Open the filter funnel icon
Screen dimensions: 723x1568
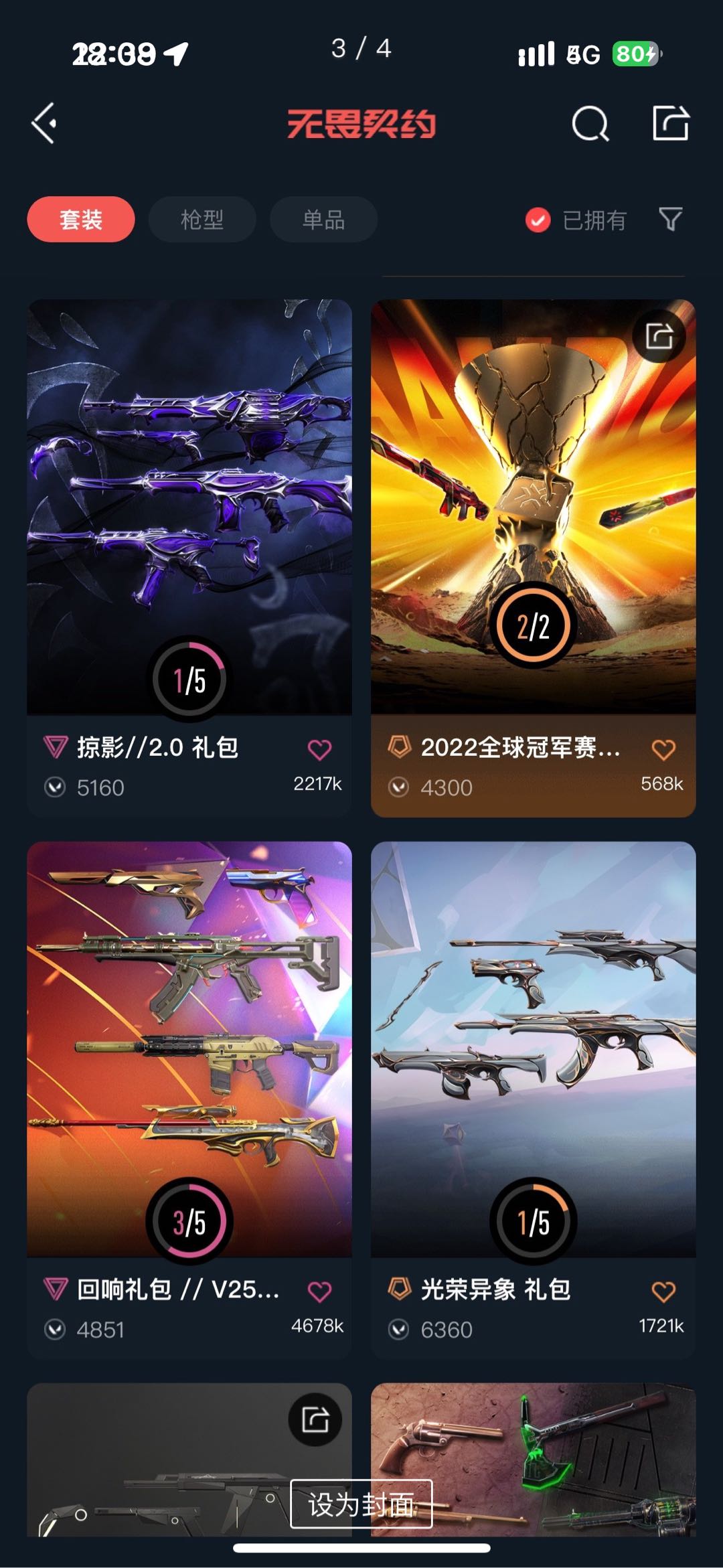pos(670,219)
